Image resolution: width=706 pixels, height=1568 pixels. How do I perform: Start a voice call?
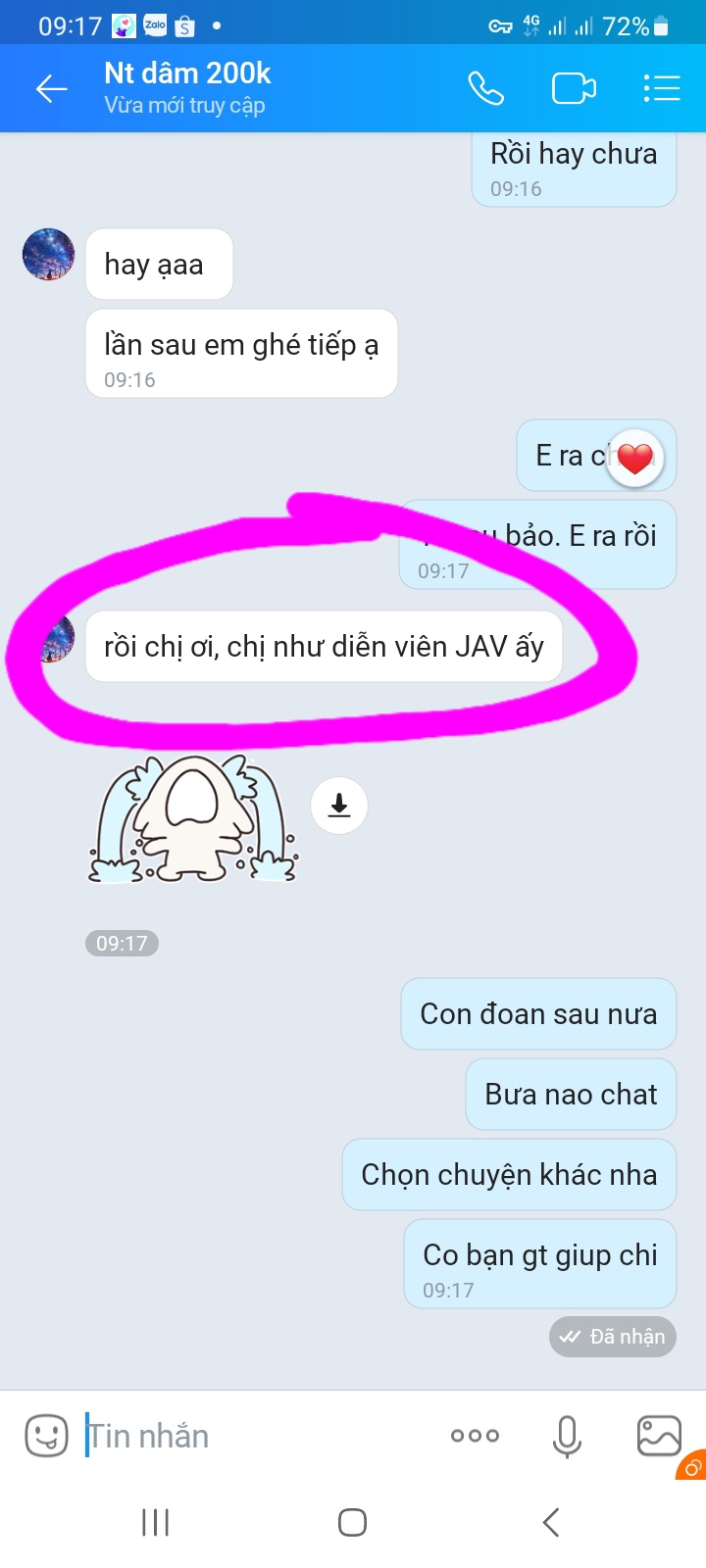coord(485,89)
